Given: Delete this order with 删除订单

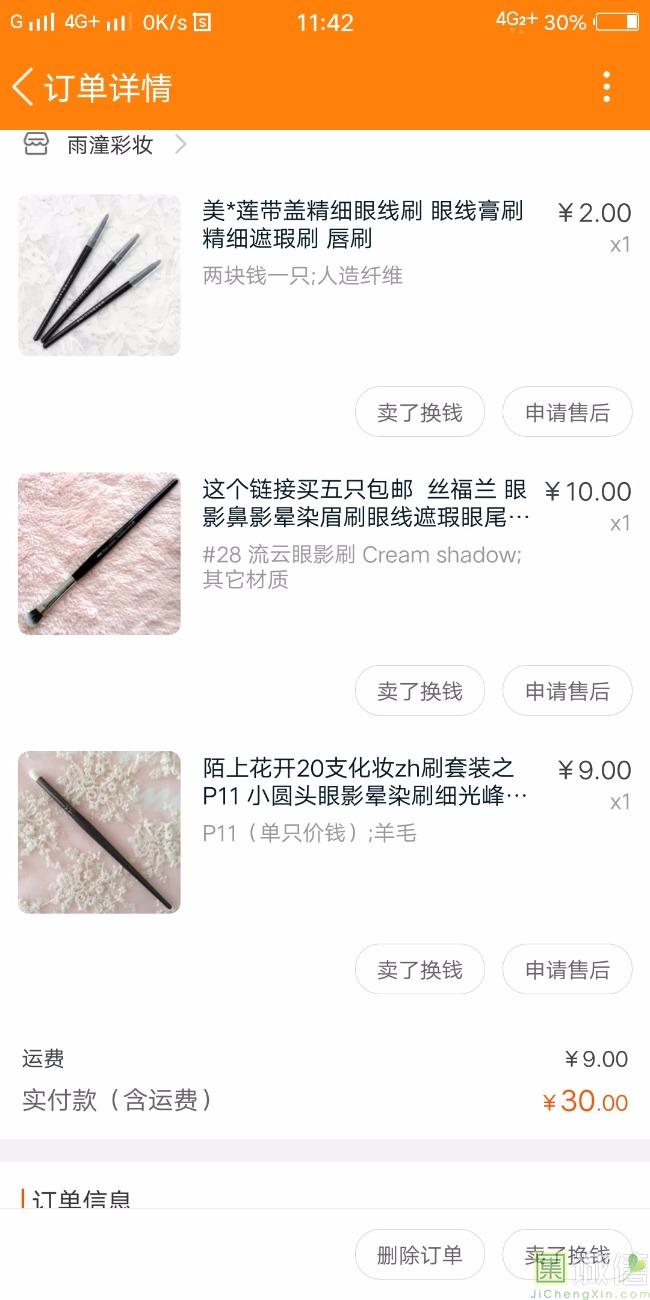Looking at the screenshot, I should (420, 1255).
